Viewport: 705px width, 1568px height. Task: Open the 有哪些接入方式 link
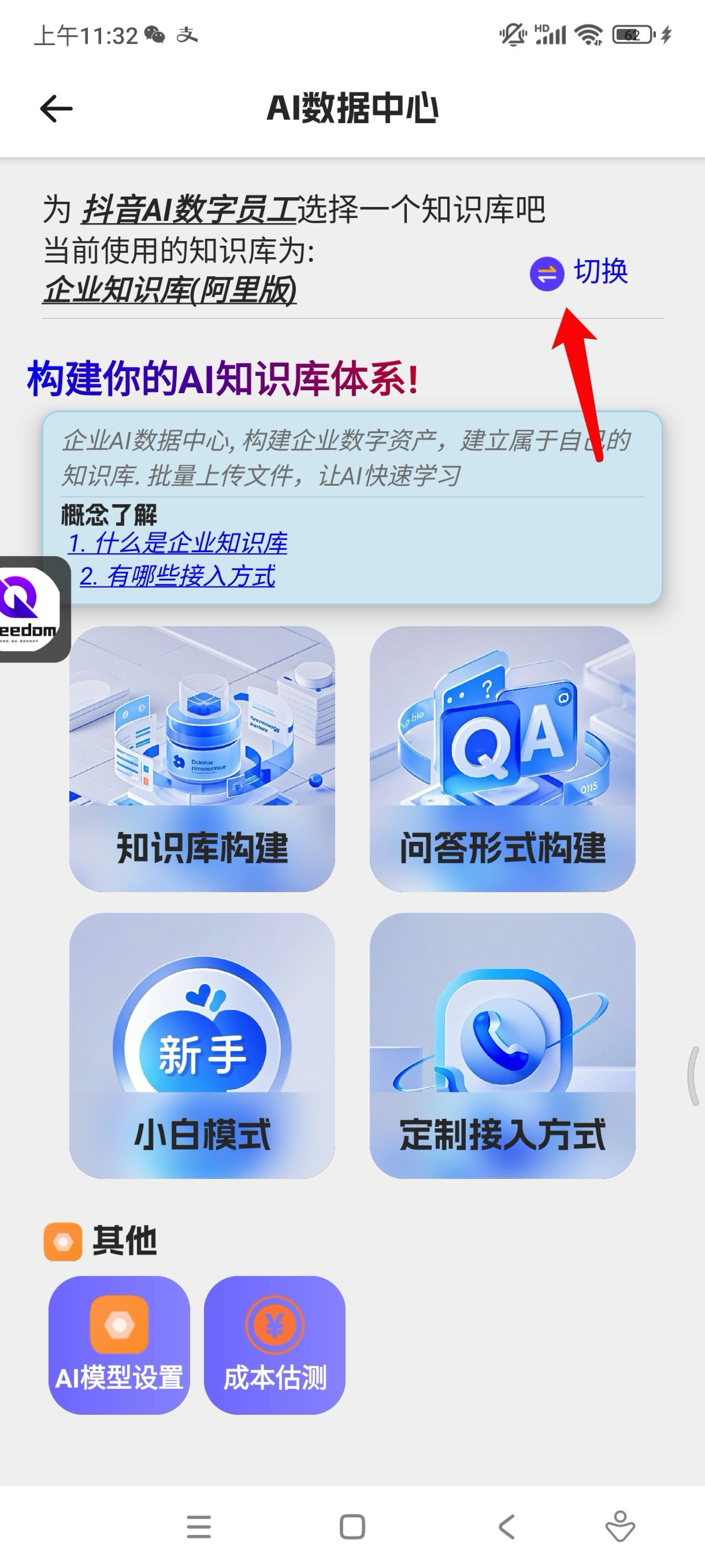[177, 576]
